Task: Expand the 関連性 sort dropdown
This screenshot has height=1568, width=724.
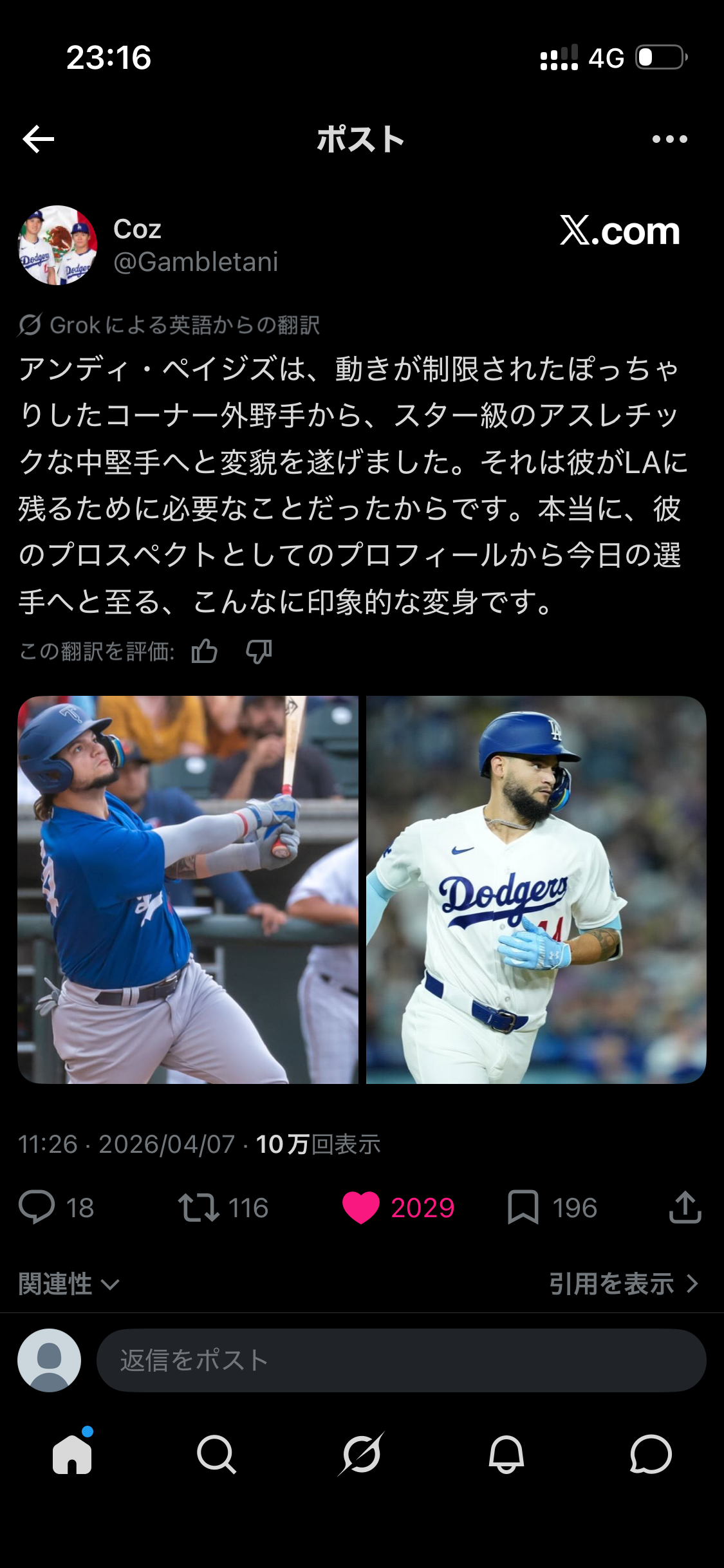Action: point(70,1284)
